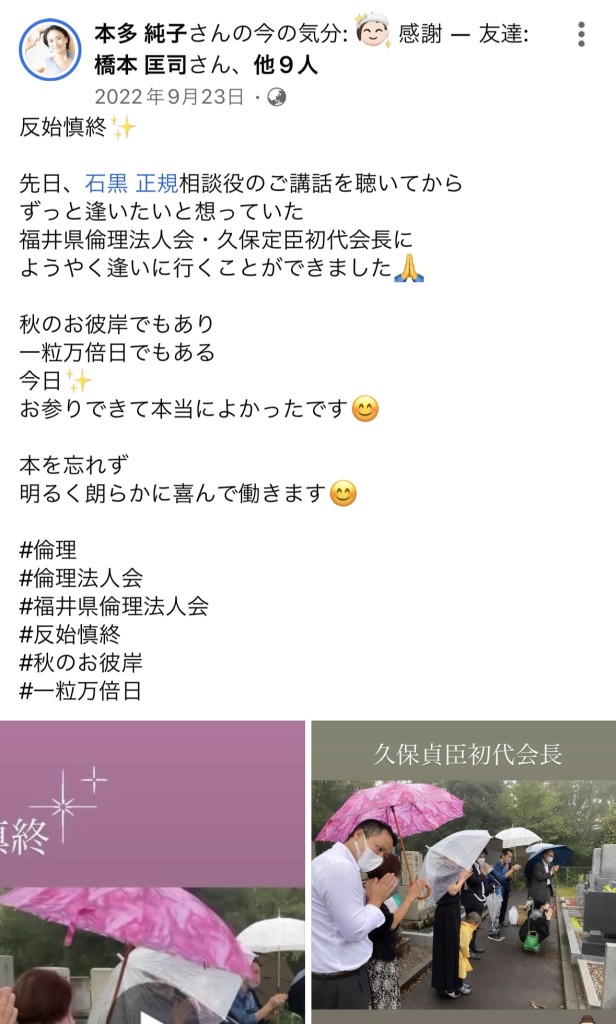Open hashtag #倫理
Image resolution: width=616 pixels, height=1024 pixels.
point(48,550)
